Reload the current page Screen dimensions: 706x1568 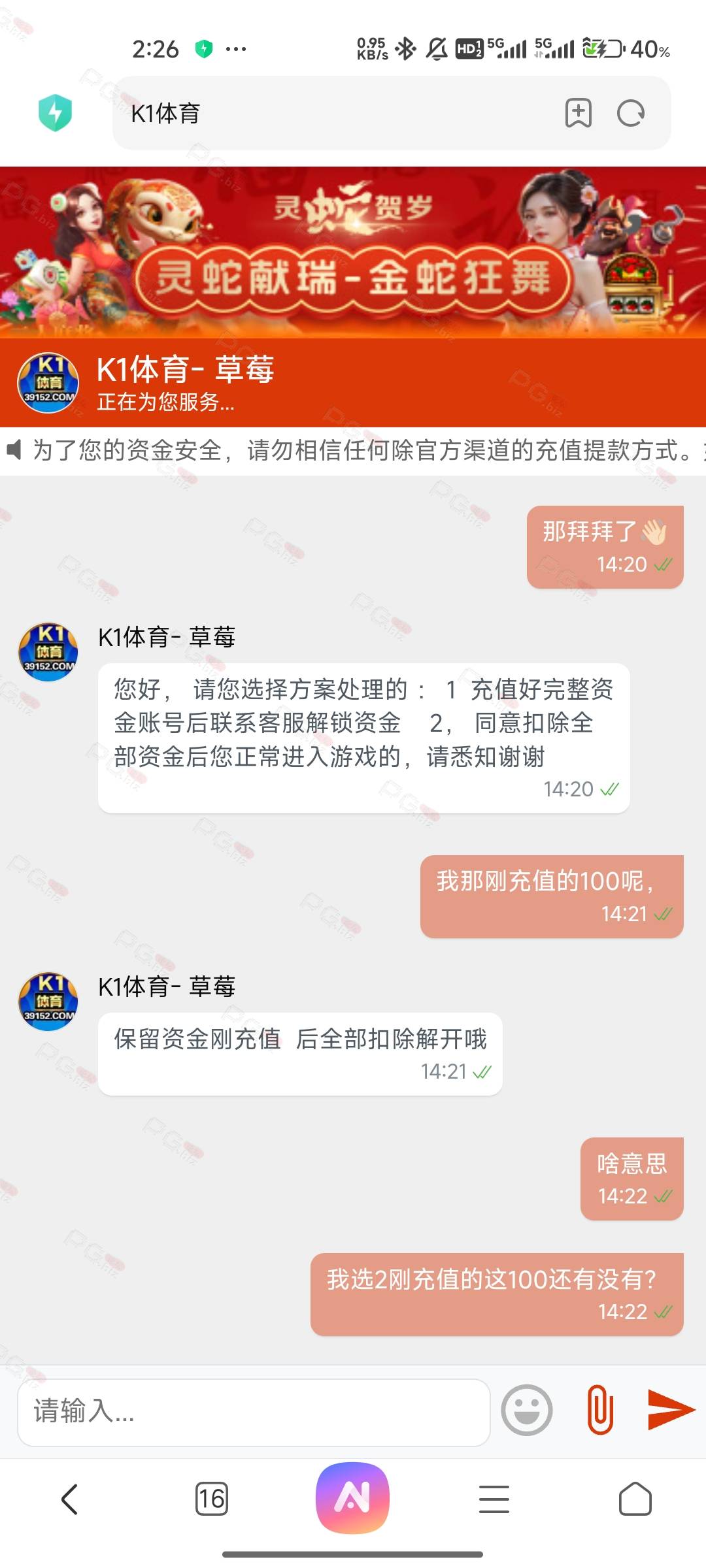click(631, 114)
